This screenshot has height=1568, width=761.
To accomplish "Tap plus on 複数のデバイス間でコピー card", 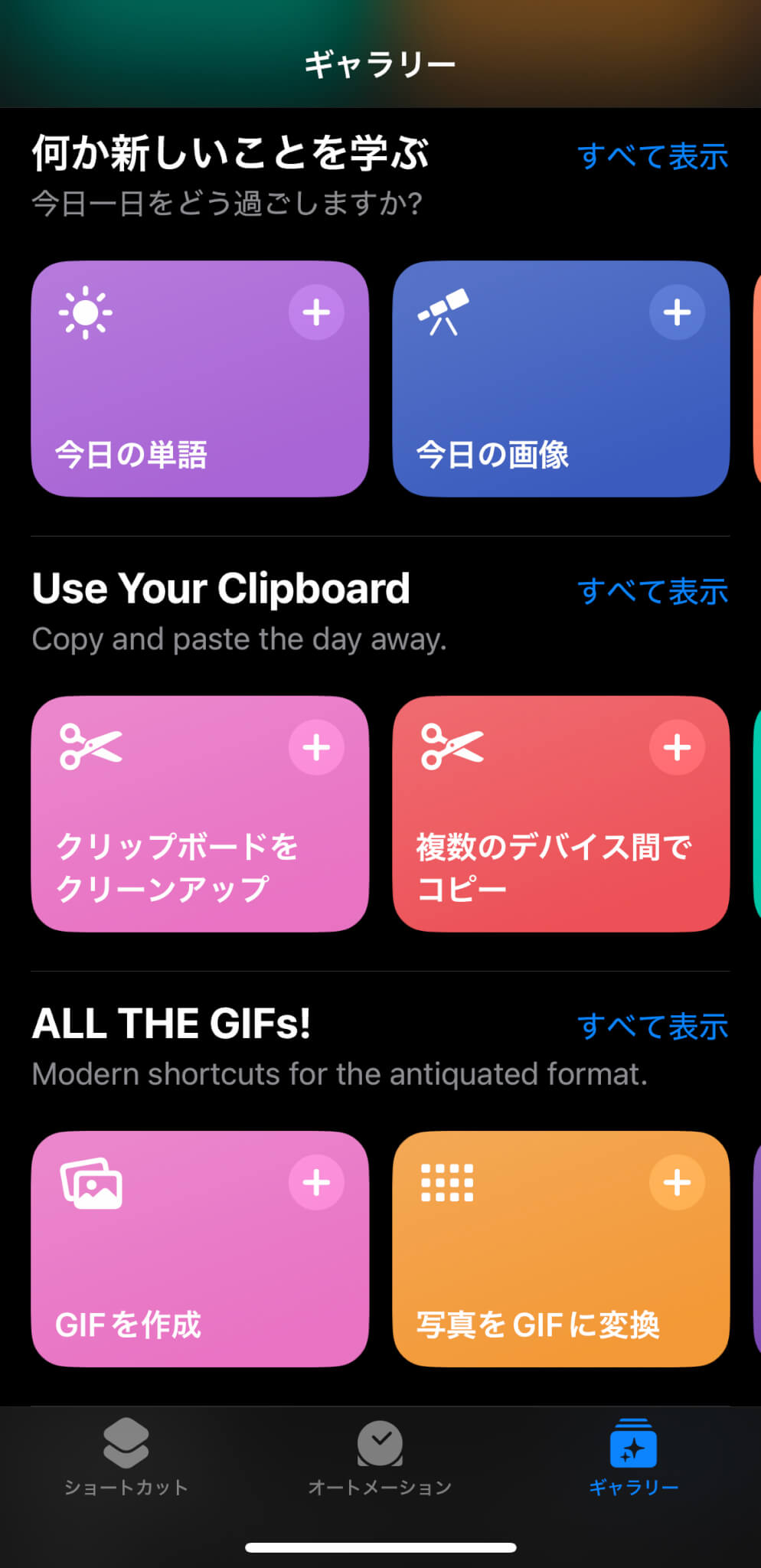I will tap(677, 747).
